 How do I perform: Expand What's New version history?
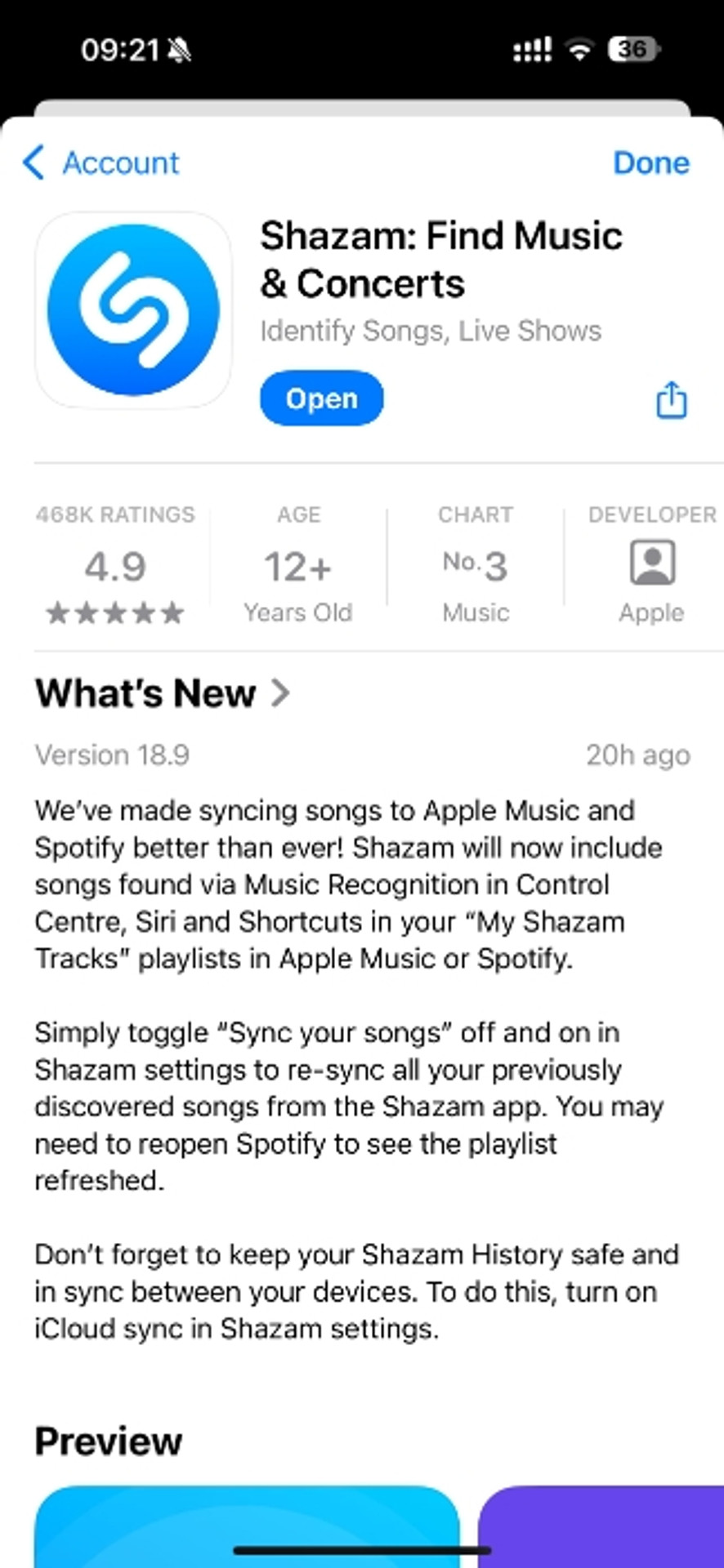click(162, 693)
